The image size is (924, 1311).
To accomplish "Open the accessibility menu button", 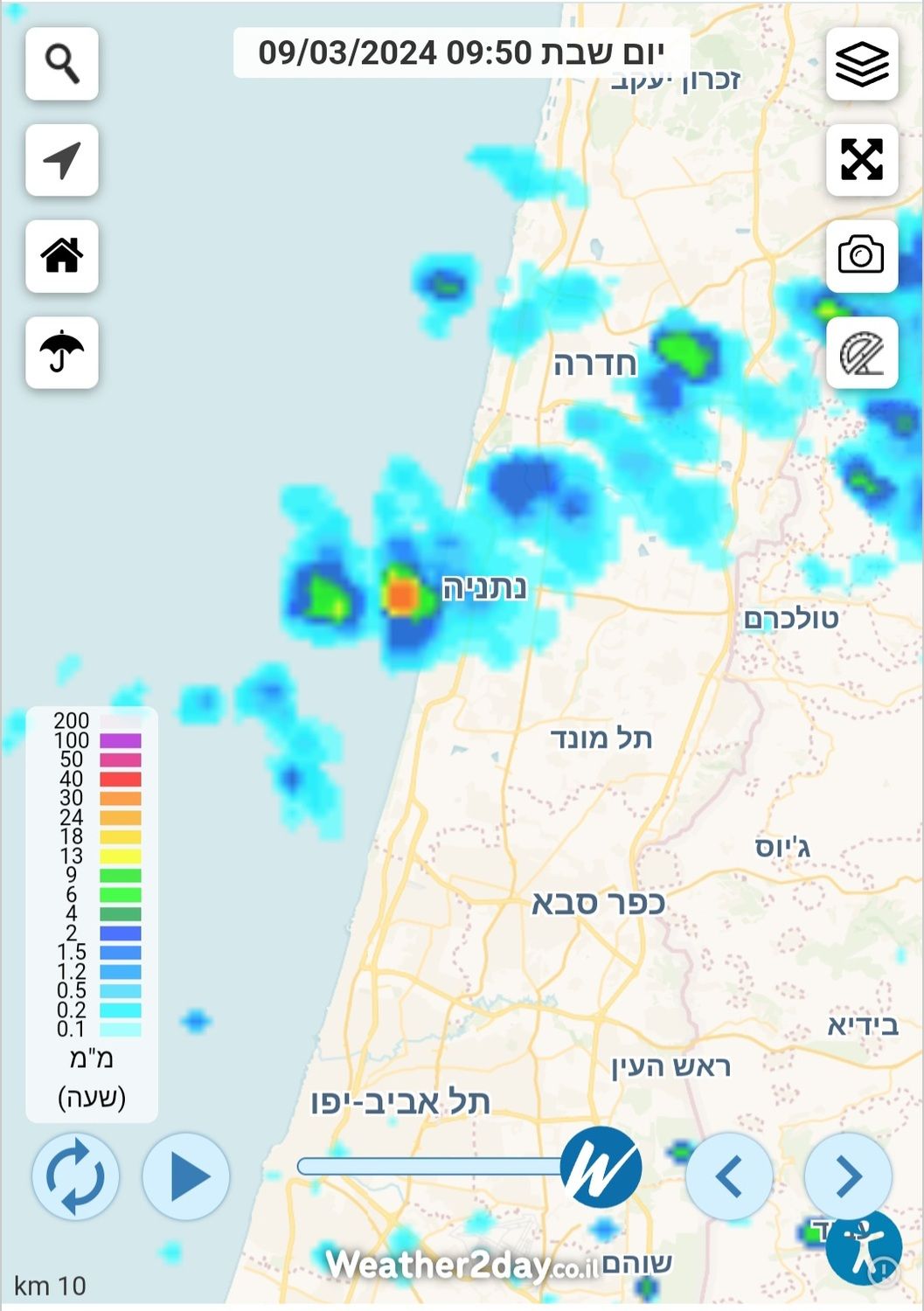I will 864,1248.
